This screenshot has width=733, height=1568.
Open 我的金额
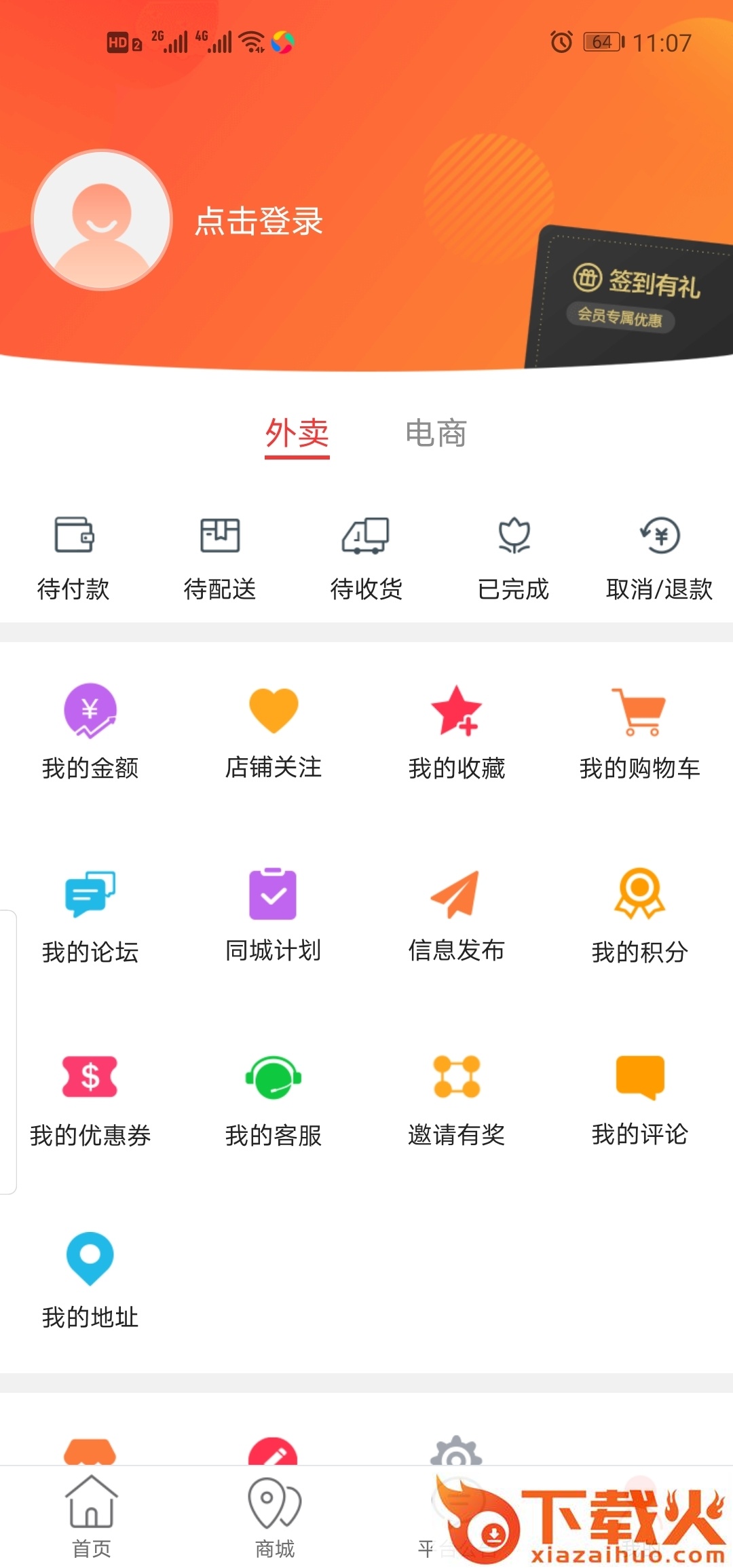(x=90, y=732)
